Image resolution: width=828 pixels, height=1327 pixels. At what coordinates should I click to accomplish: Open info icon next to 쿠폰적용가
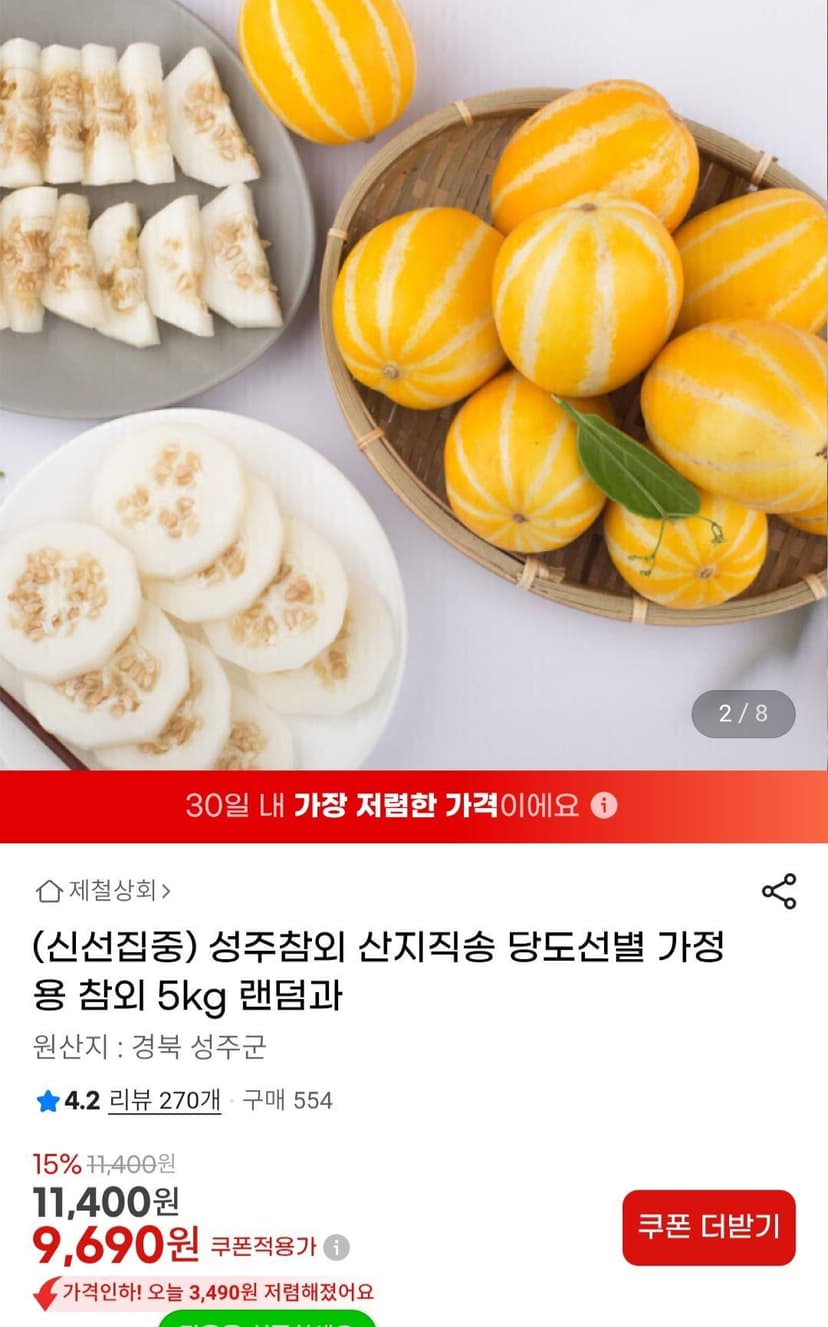(x=337, y=1247)
